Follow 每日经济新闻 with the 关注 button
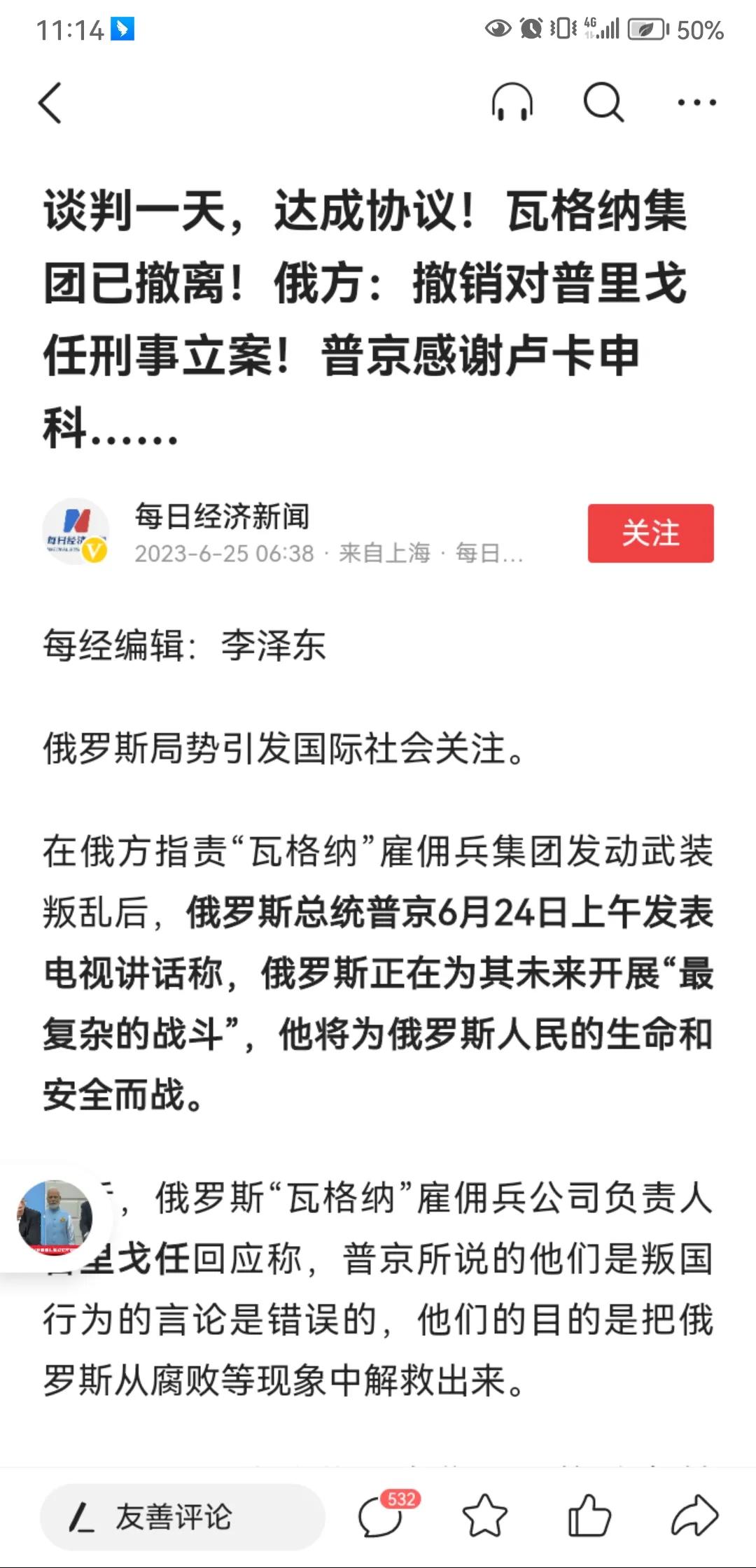 click(x=650, y=533)
